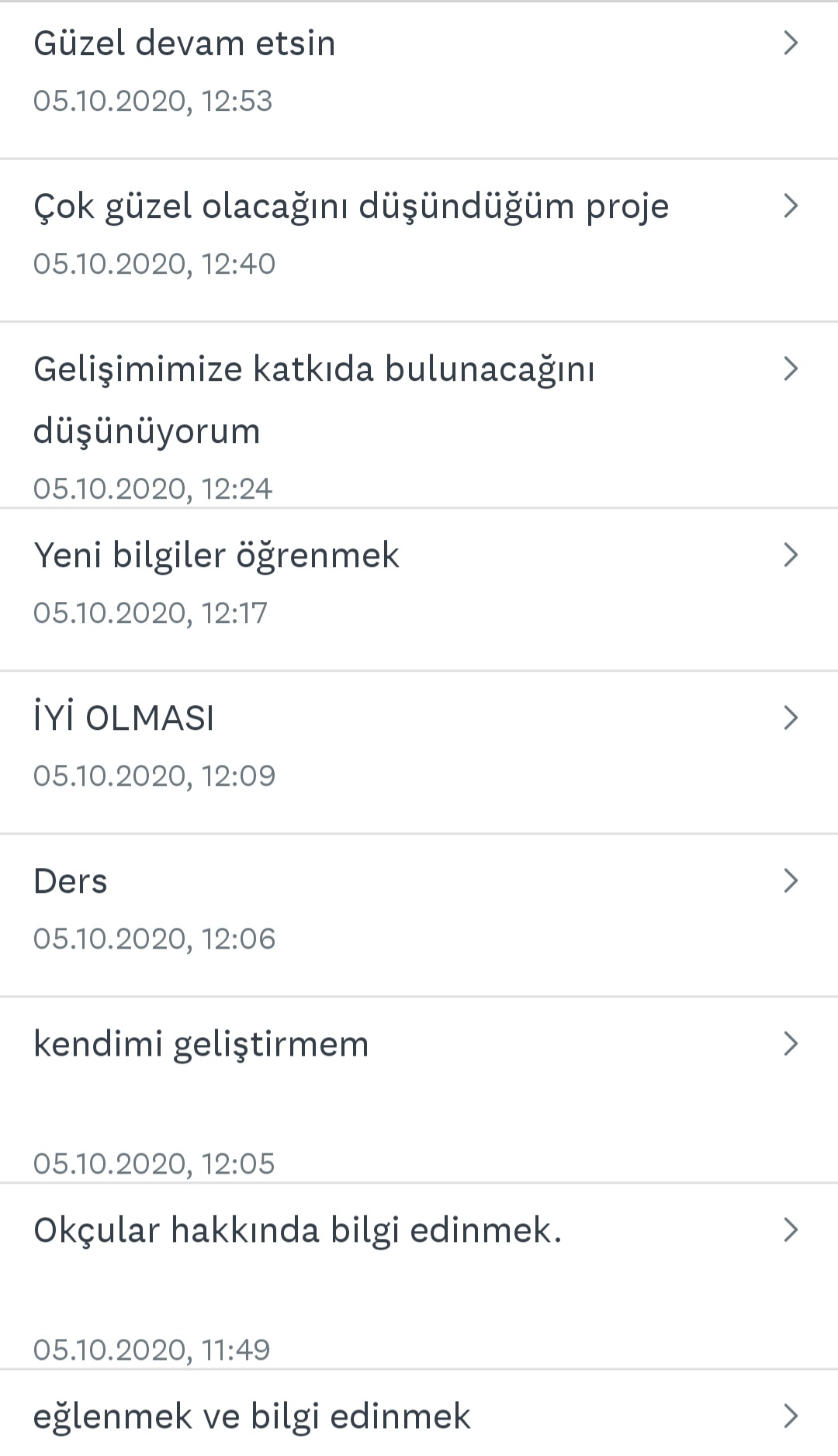Open the "İYİ OLMASI" feedback details
Viewport: 838px width, 1456px height.
(x=126, y=717)
